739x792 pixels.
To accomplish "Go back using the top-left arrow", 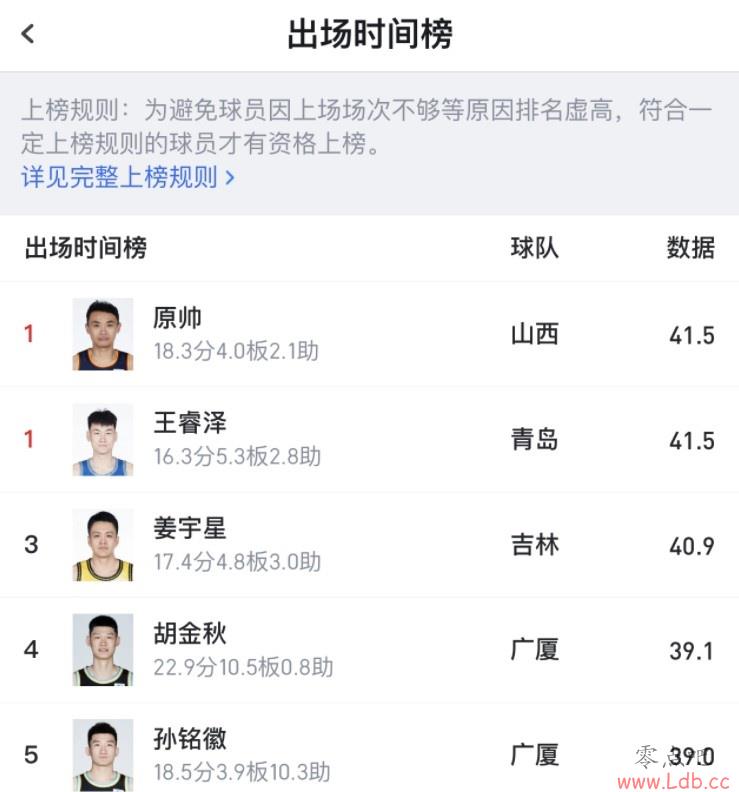I will click(x=28, y=33).
